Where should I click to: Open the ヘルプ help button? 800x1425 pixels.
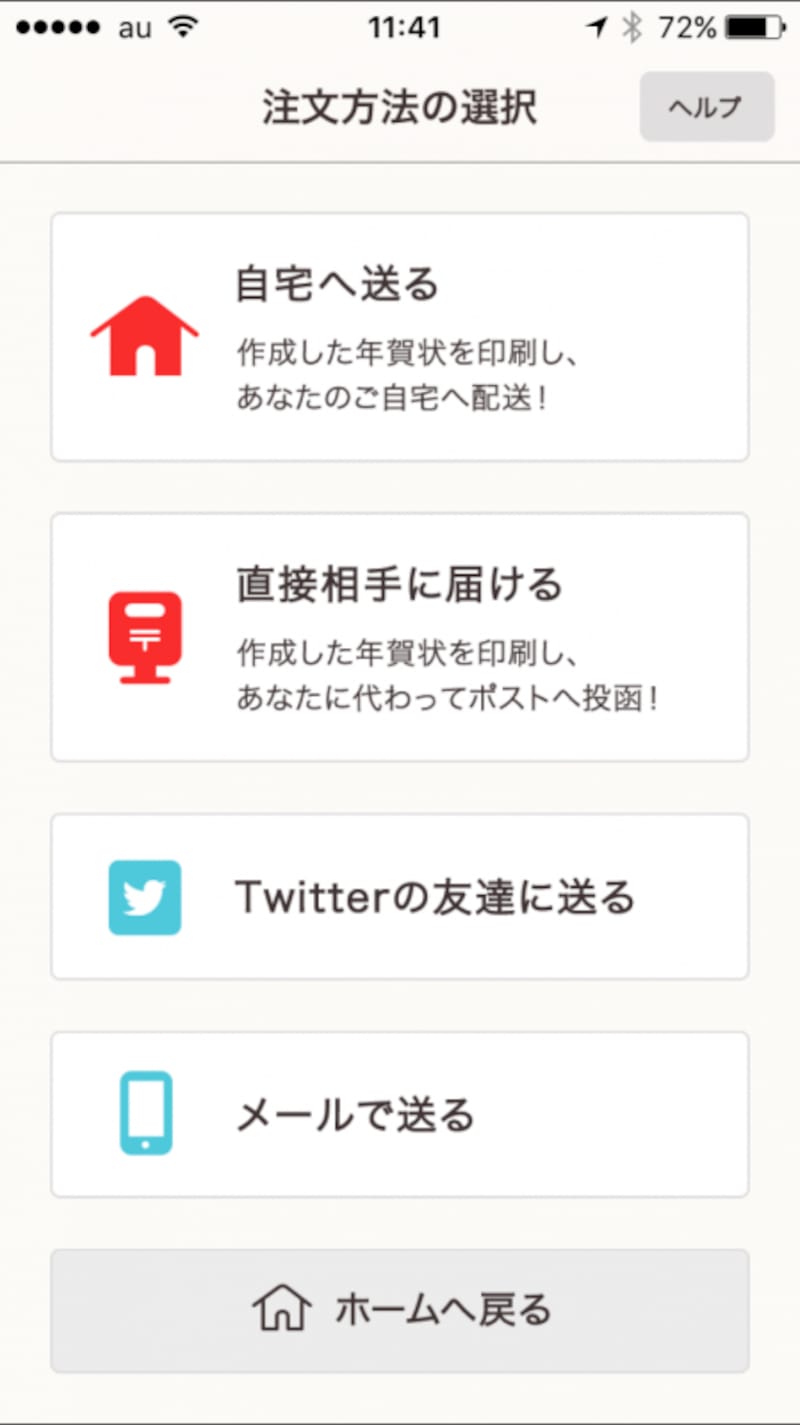706,107
